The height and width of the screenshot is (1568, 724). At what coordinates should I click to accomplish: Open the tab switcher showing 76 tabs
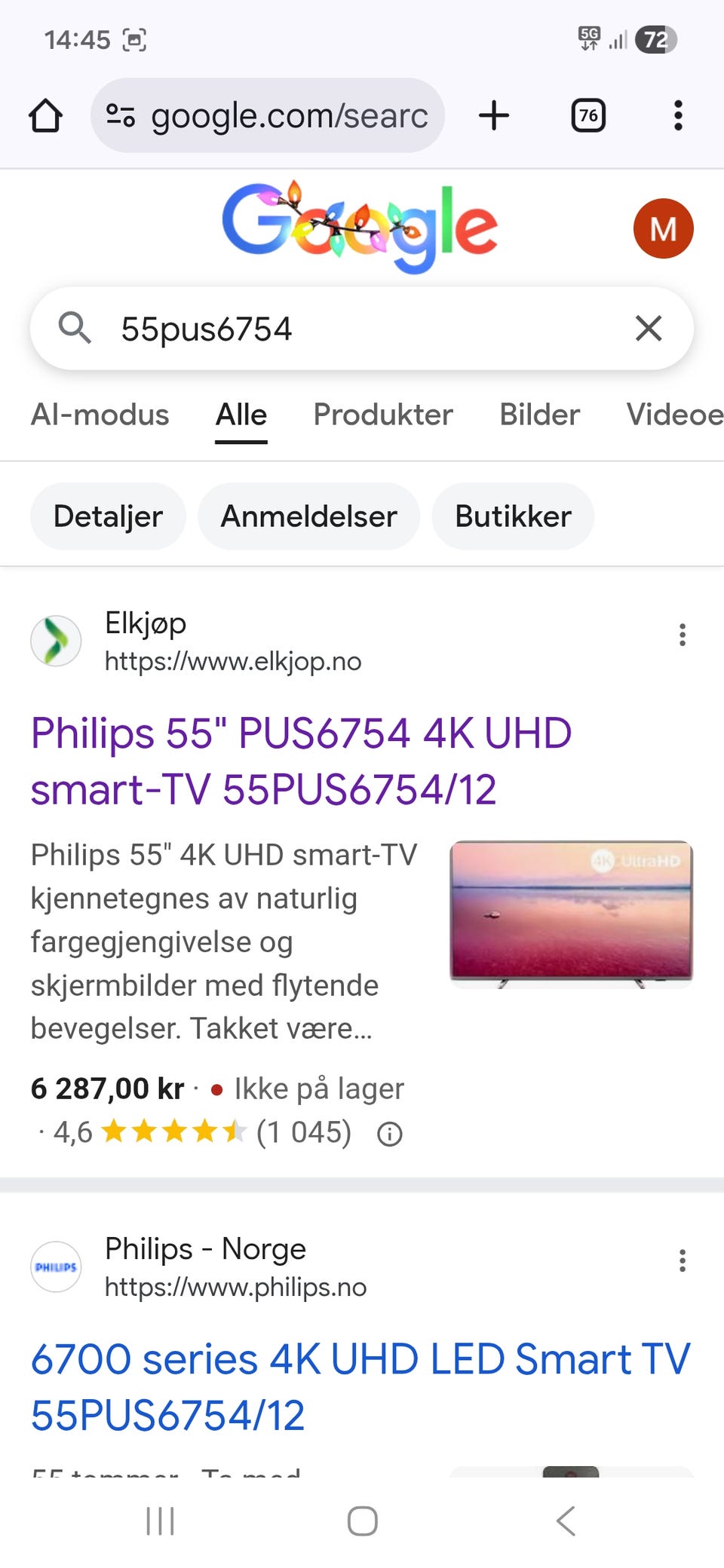(587, 115)
